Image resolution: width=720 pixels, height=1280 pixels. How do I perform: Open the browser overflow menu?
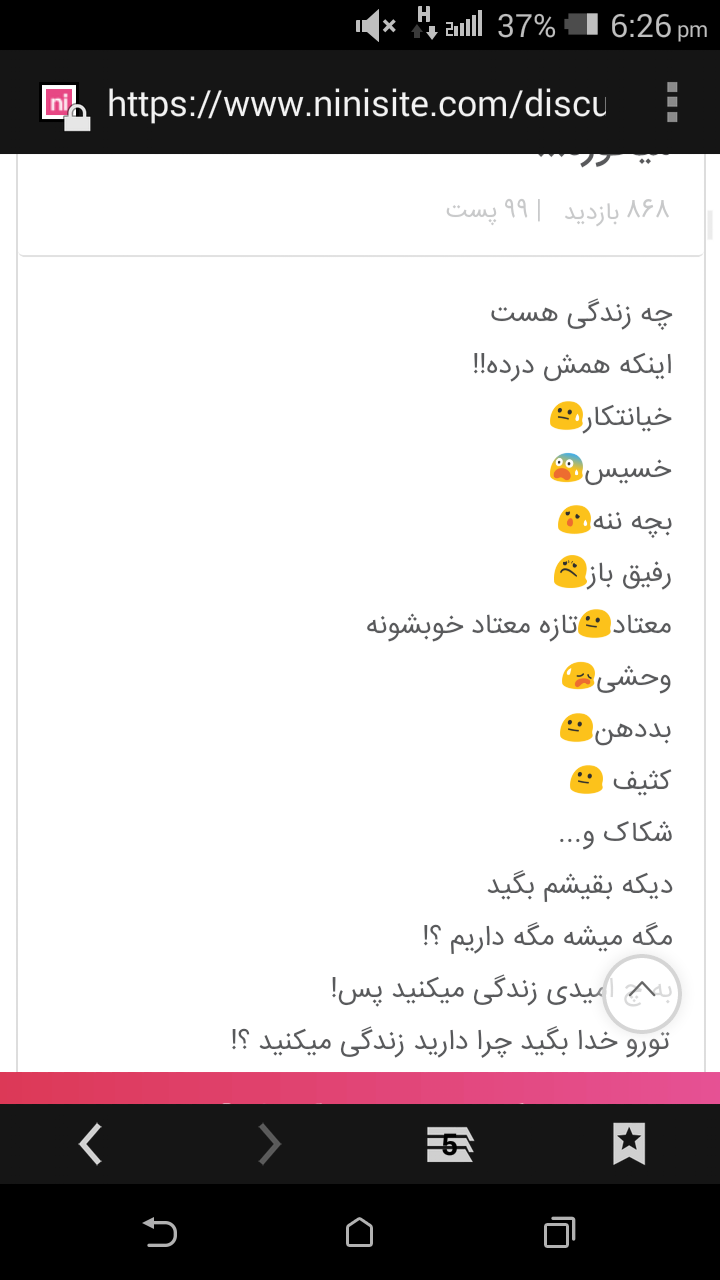[x=672, y=102]
